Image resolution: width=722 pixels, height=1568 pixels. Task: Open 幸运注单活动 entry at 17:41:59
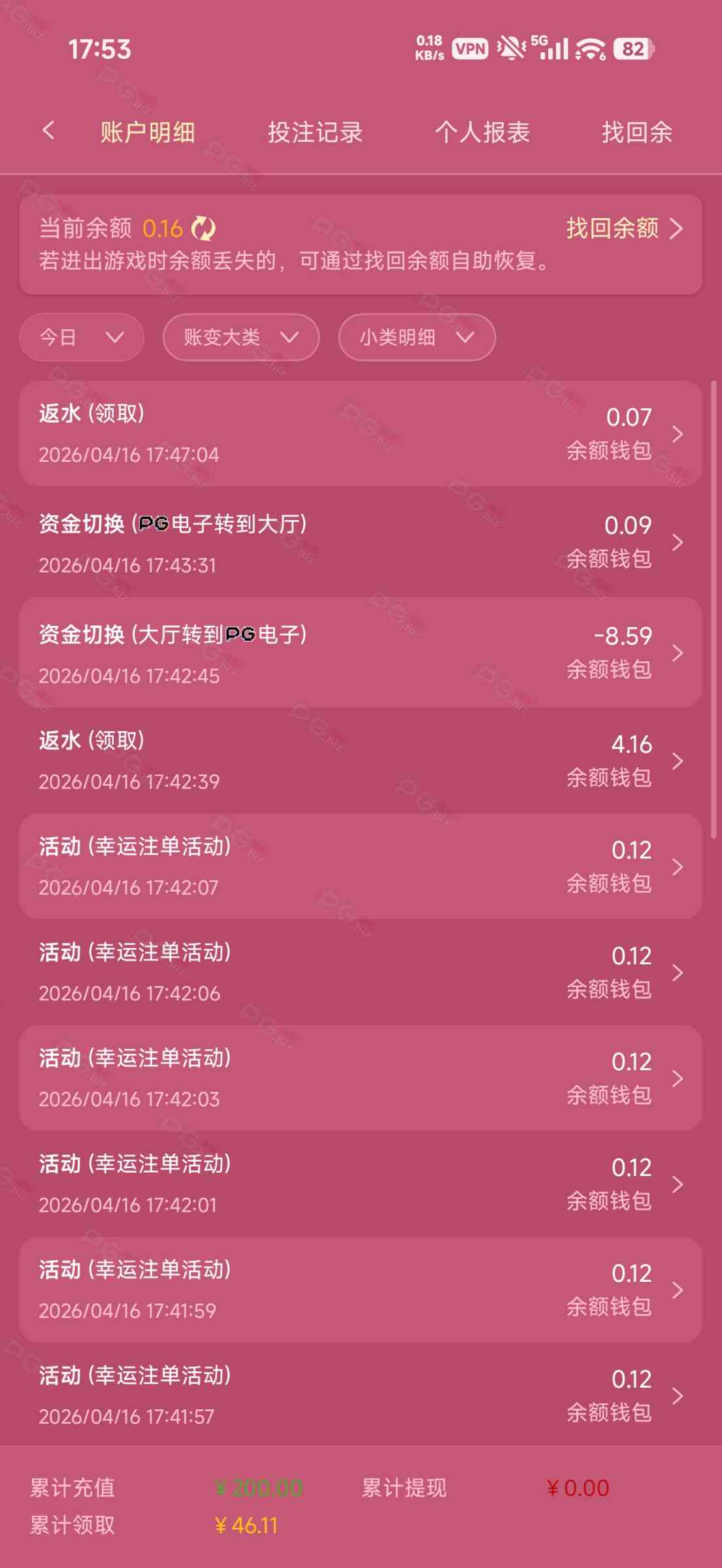(x=361, y=1290)
